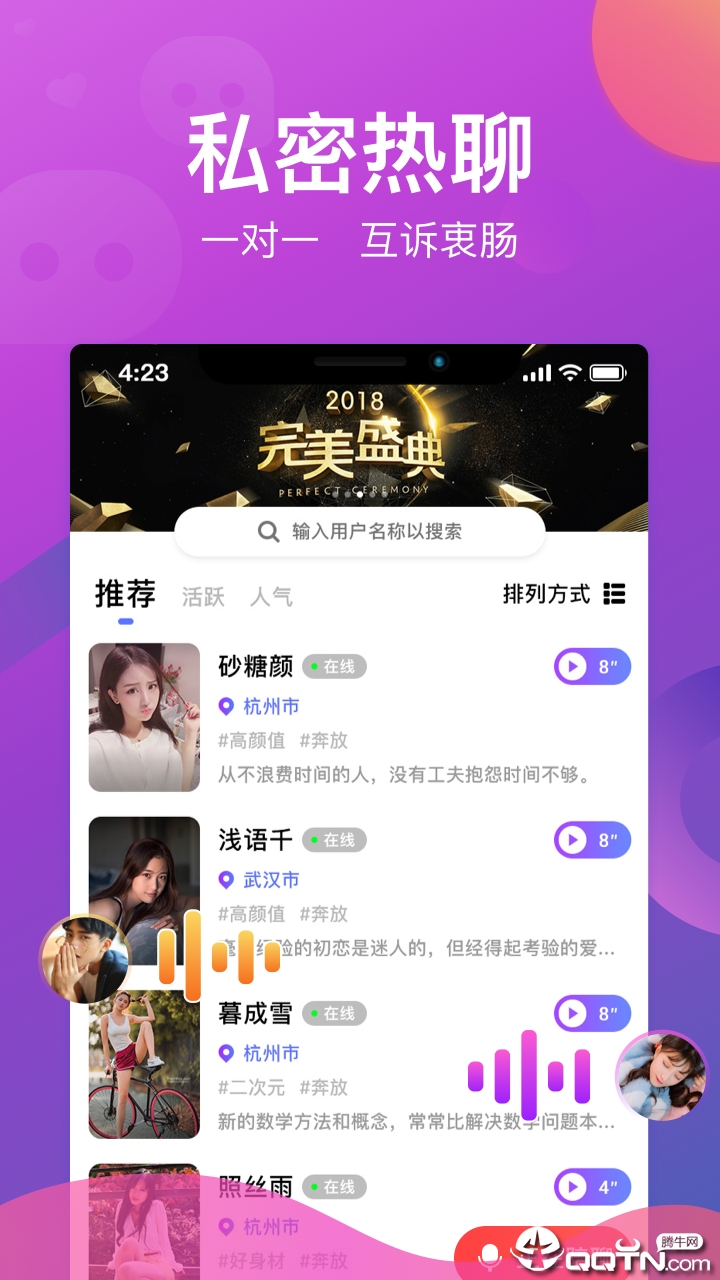This screenshot has height=1280, width=720.
Task: Tap the 8-inch duration pill on 暮成雪's clip
Action: 608,1013
